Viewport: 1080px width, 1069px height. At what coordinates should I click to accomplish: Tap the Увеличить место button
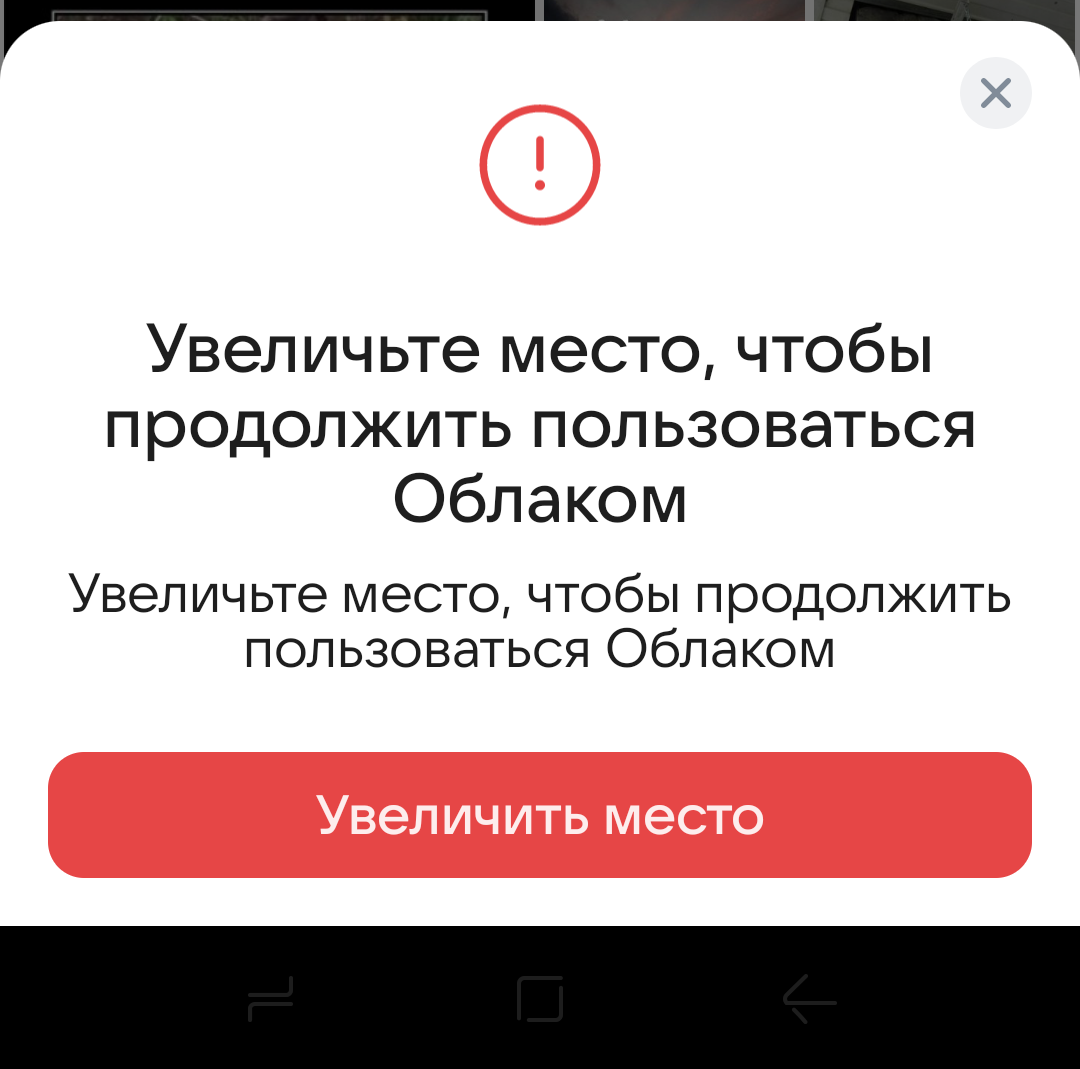(540, 815)
